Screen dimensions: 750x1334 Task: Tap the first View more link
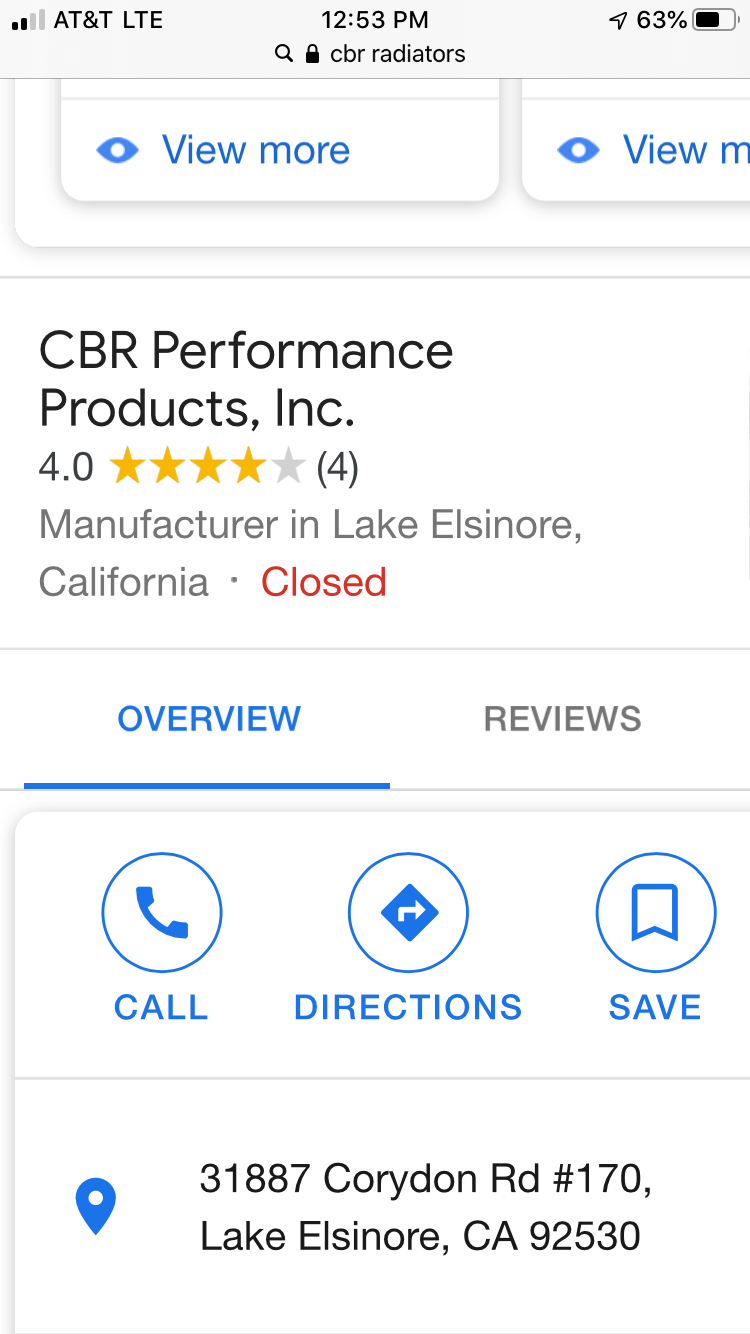click(x=255, y=150)
